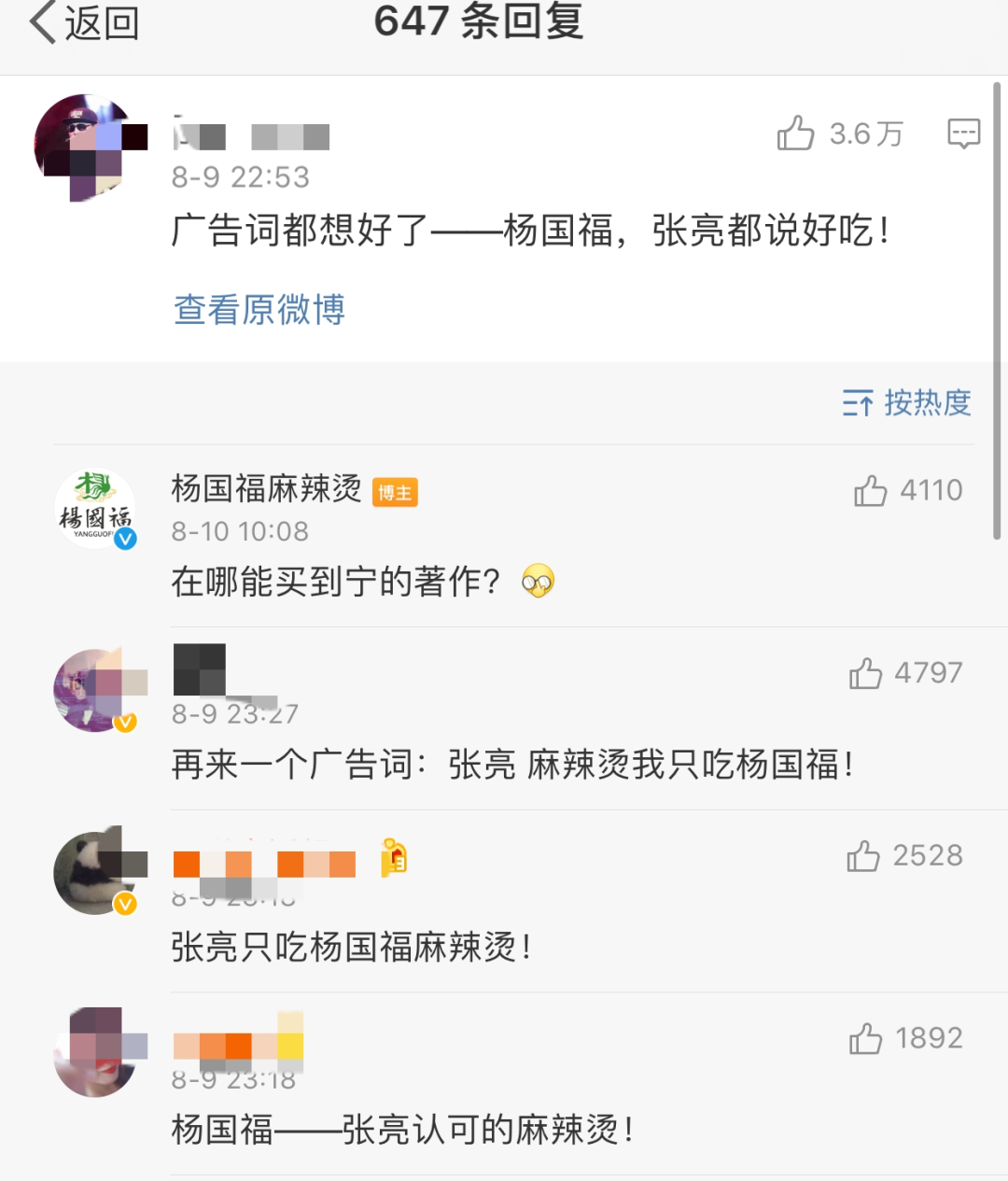1008x1181 pixels.
Task: Open reply 张亮只吃杨国福麻辣烫！
Action: coord(352,948)
